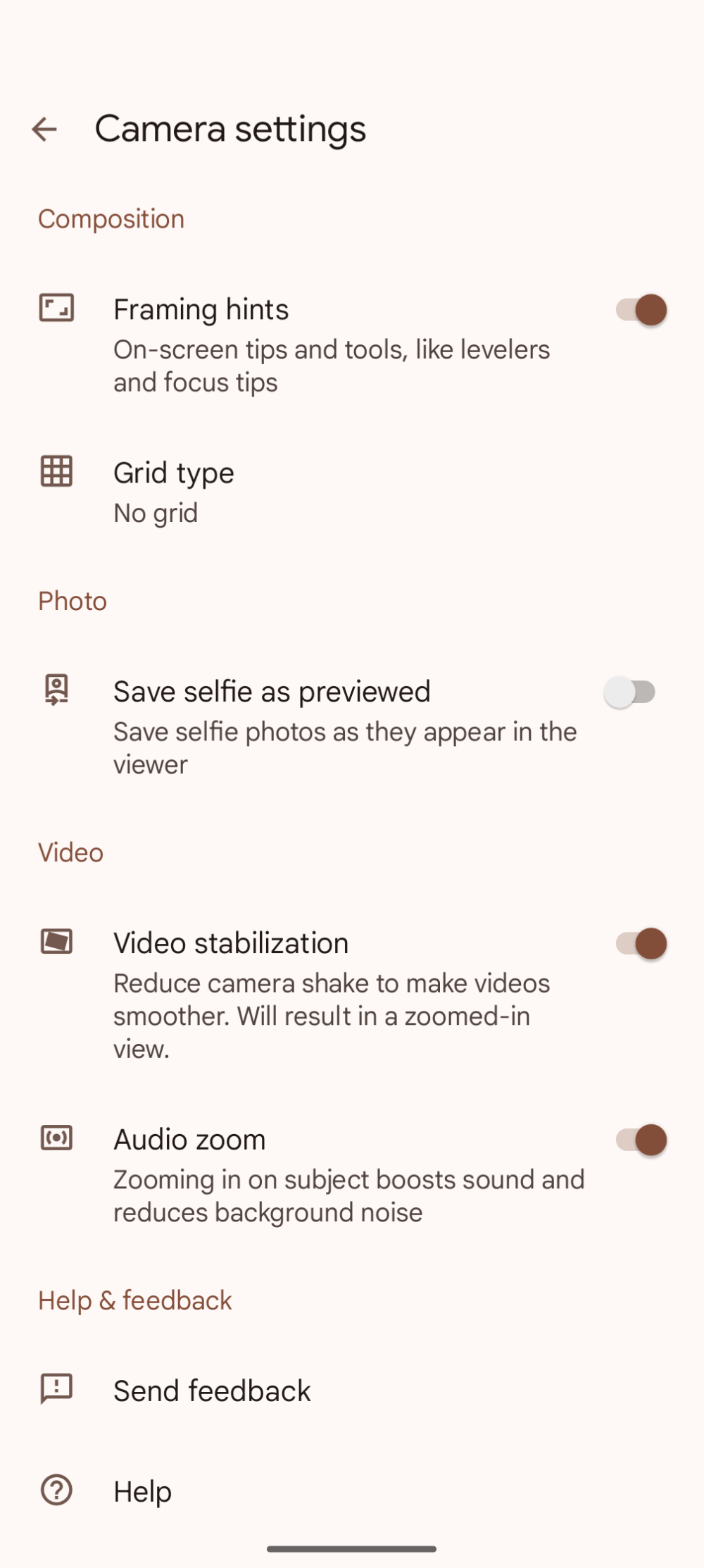Click the Composition section header

111,219
